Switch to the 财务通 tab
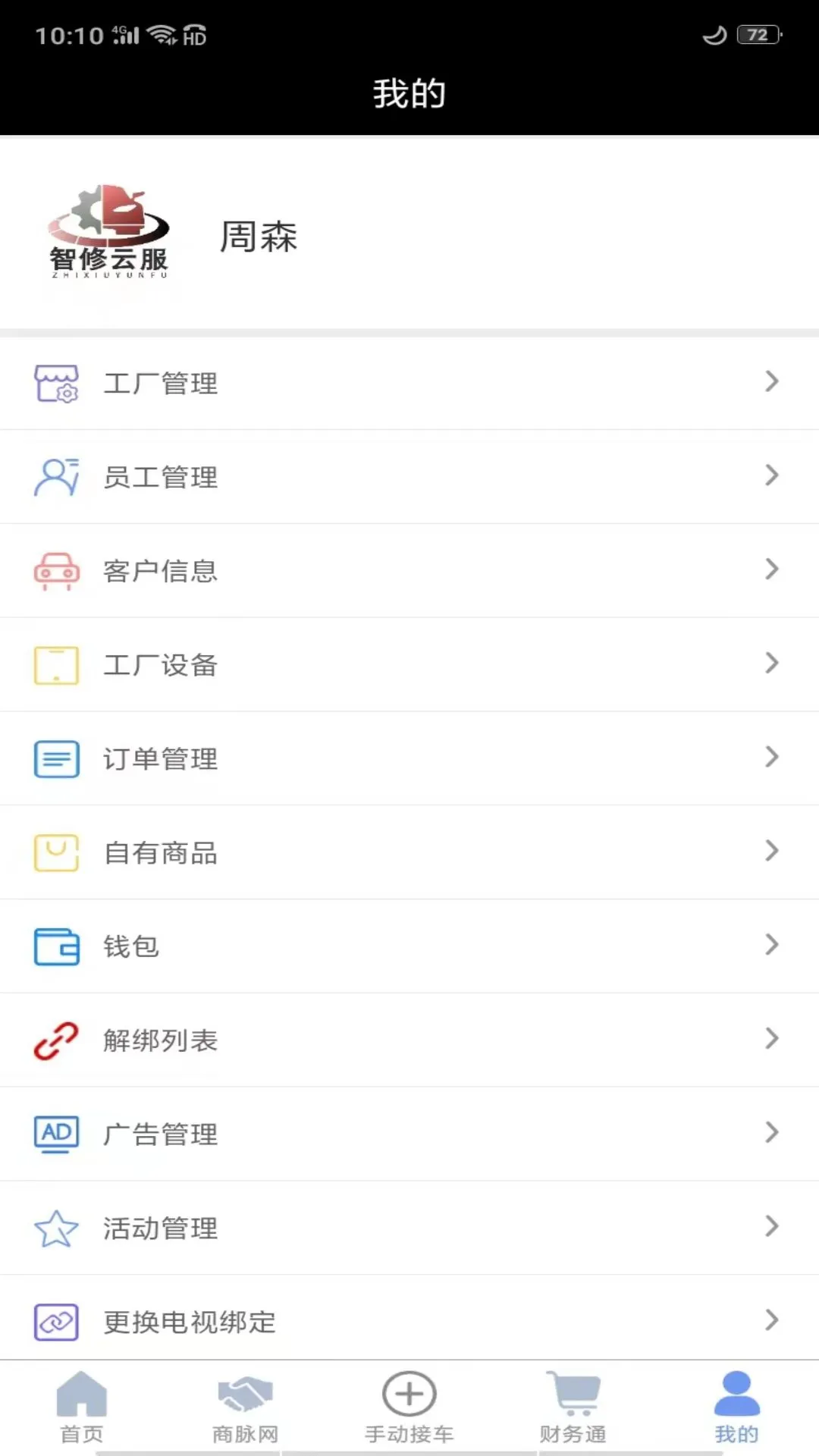The height and width of the screenshot is (1456, 819). tap(573, 1407)
